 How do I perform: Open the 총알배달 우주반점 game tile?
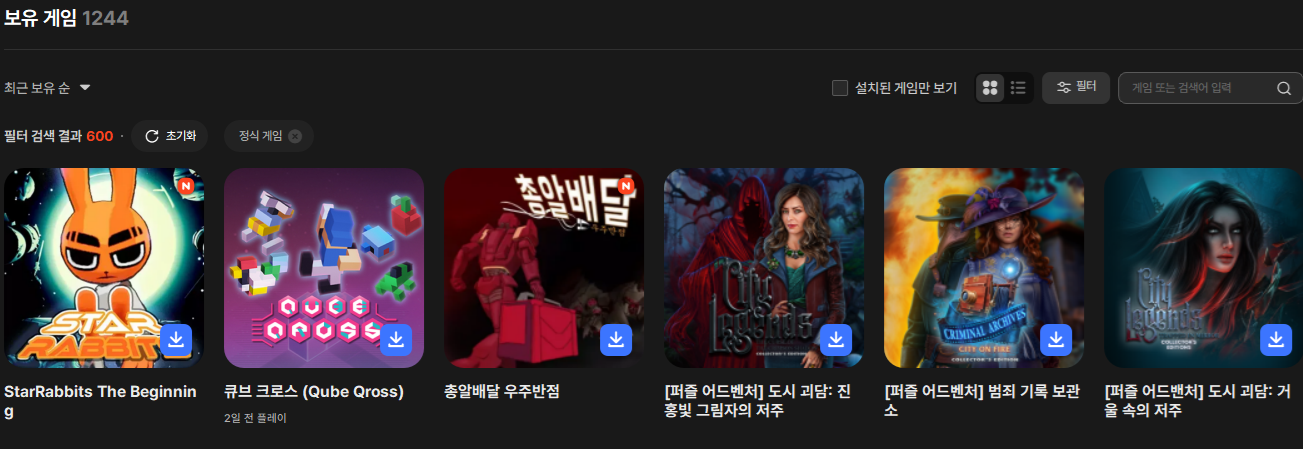tap(544, 260)
